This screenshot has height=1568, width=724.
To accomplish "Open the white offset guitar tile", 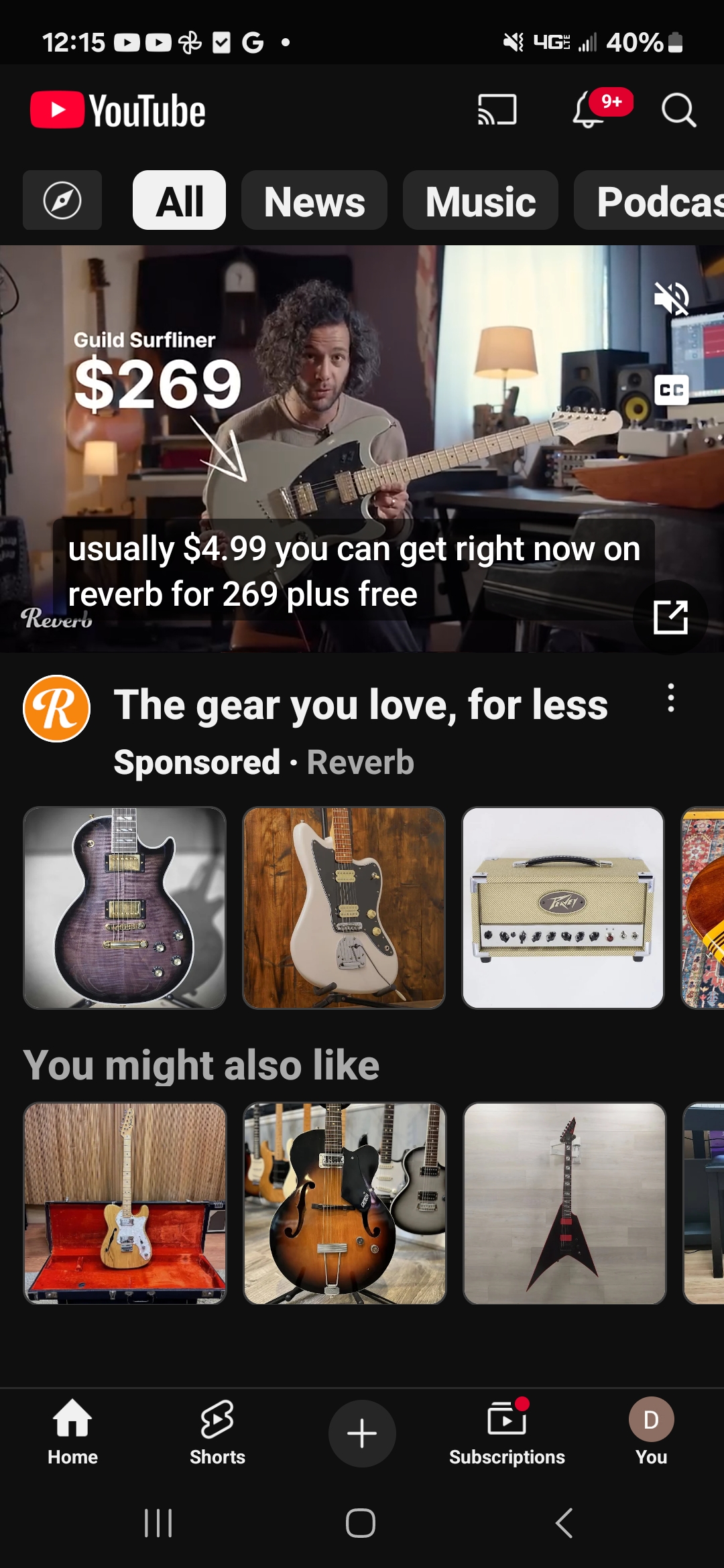I will (x=344, y=907).
